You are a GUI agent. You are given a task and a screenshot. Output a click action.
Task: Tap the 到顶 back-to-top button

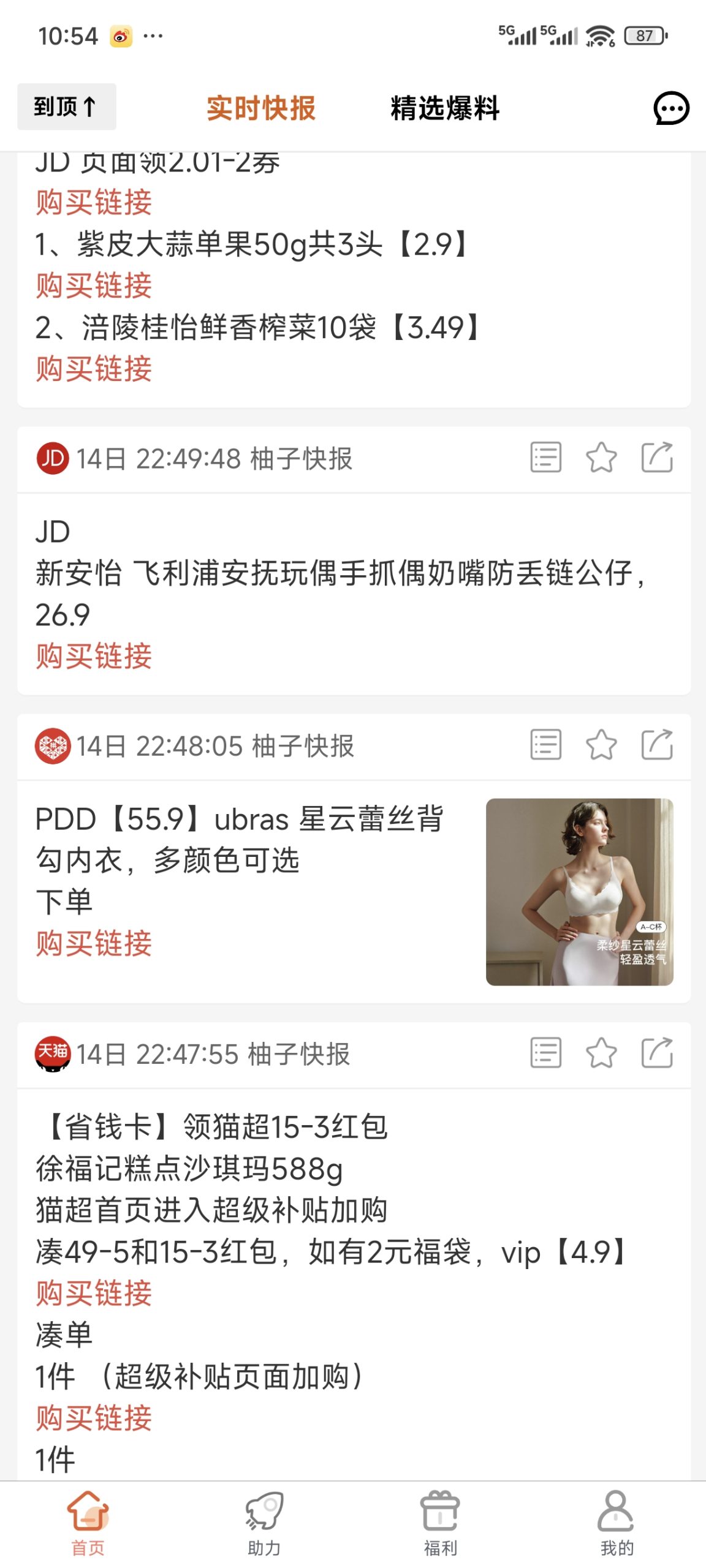[x=66, y=107]
